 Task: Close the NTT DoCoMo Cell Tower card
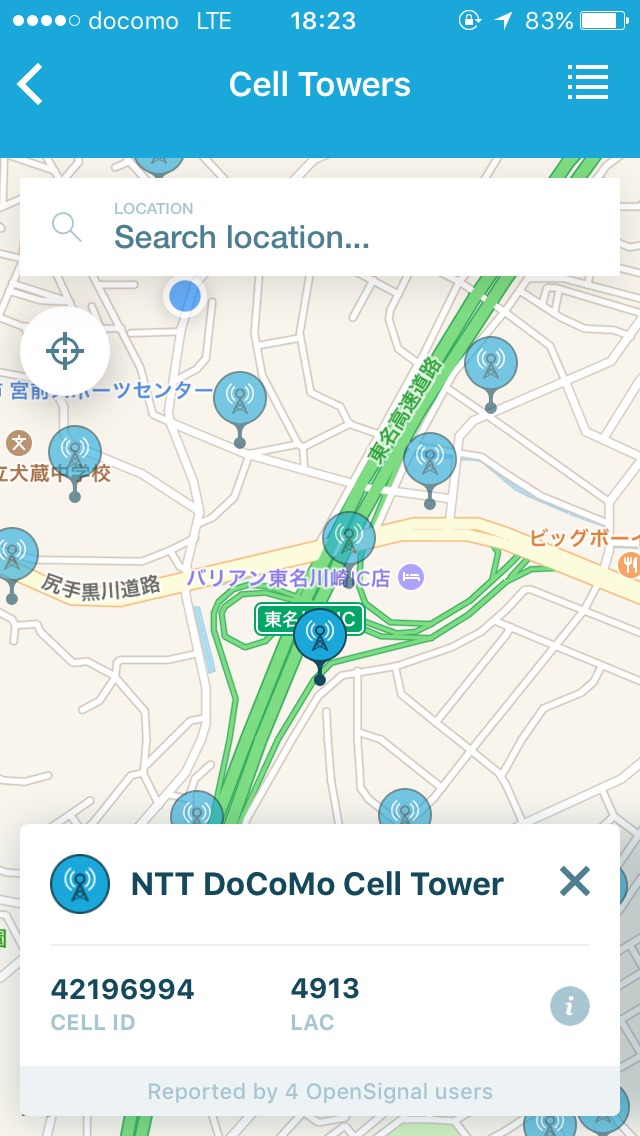click(x=575, y=881)
